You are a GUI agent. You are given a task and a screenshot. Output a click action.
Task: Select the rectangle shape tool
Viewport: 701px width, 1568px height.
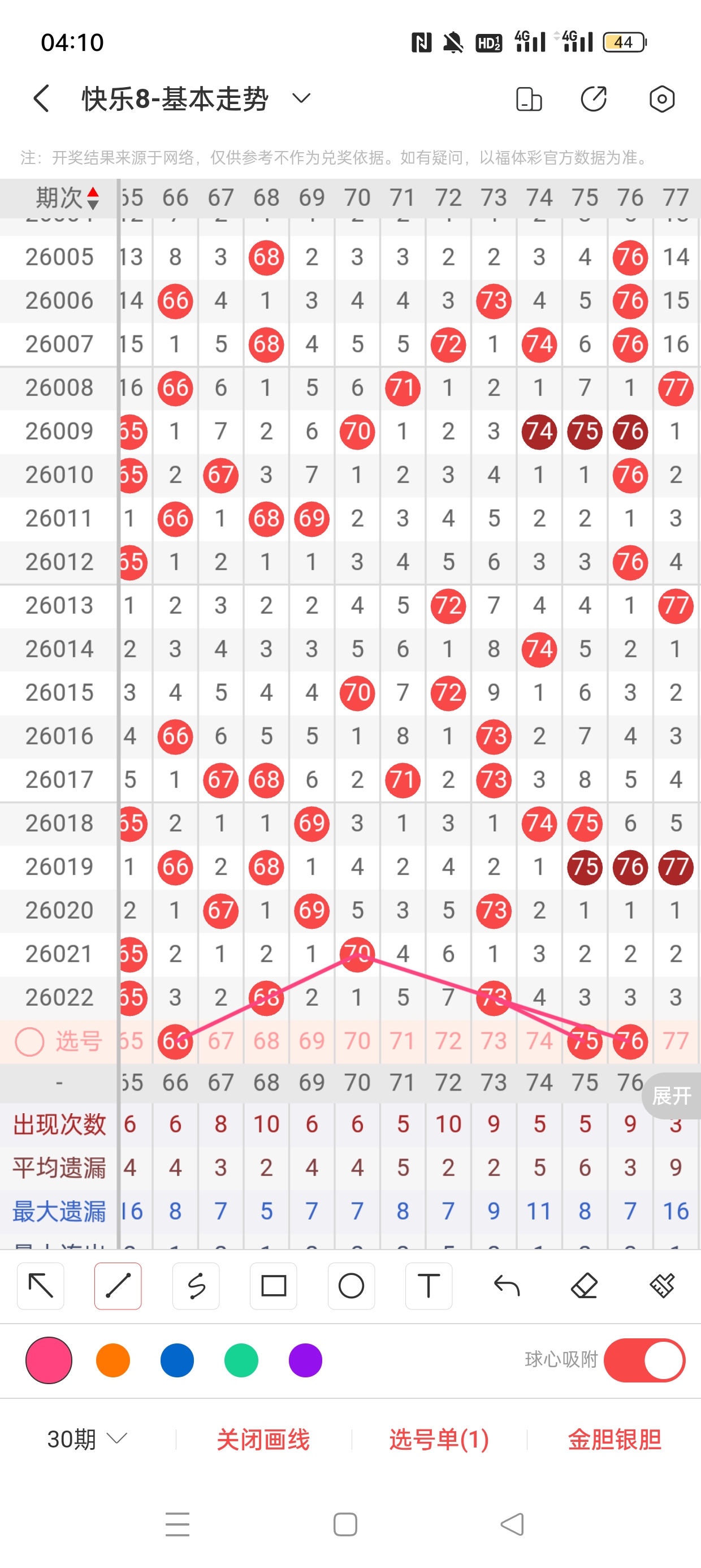click(x=274, y=1286)
